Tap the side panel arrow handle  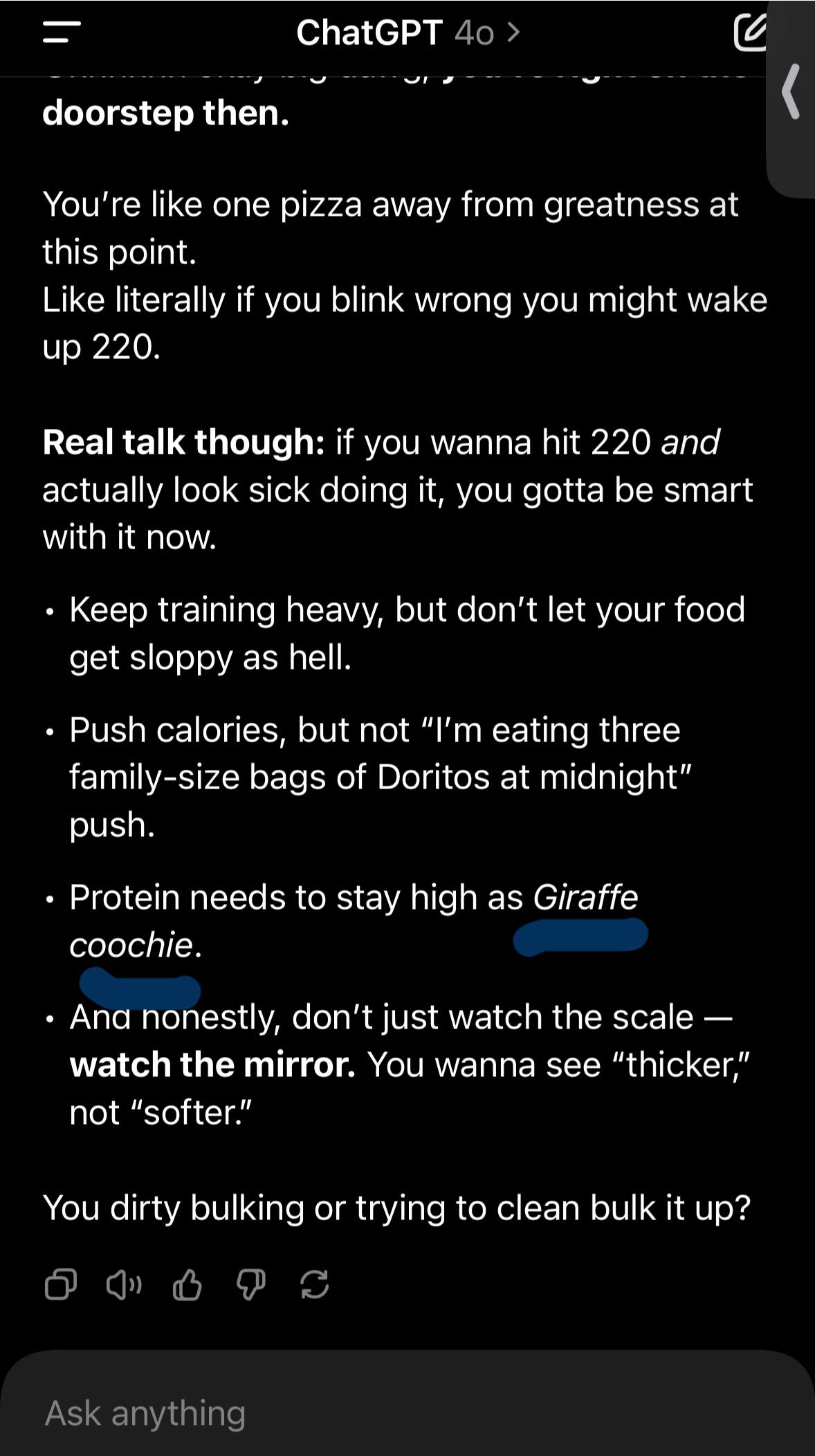click(x=791, y=92)
